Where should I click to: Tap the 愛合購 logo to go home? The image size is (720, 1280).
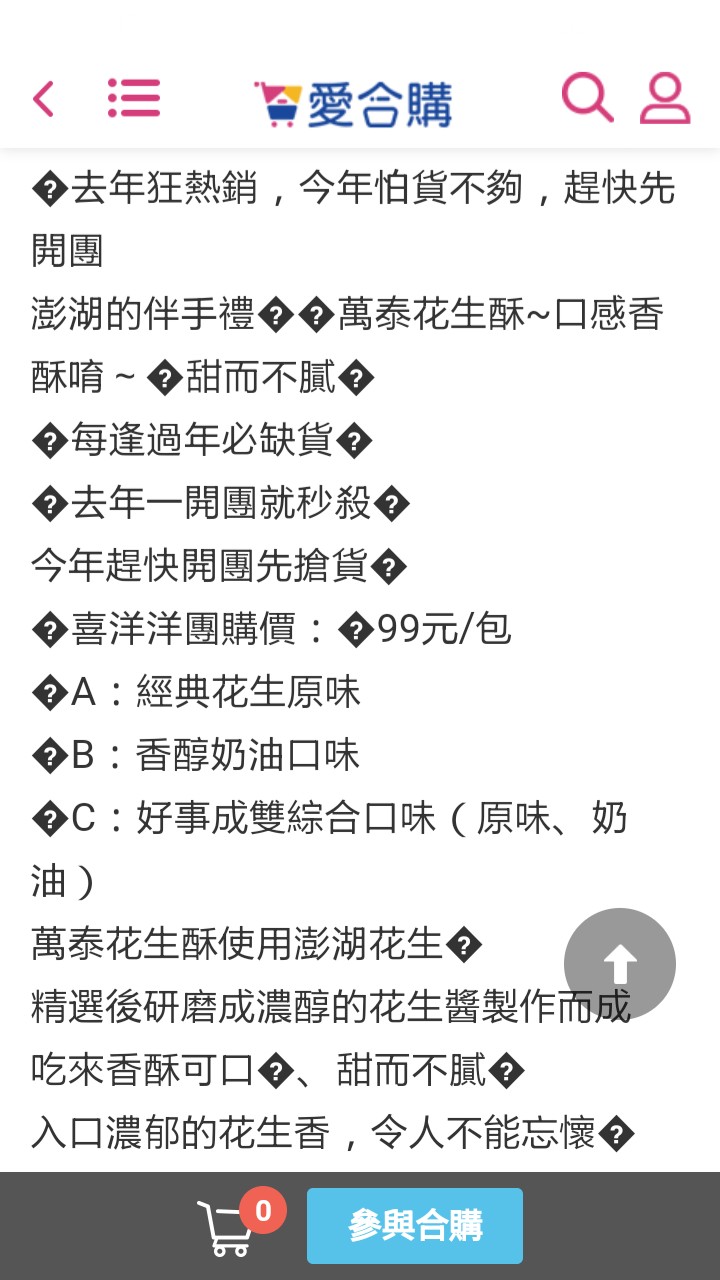point(353,104)
